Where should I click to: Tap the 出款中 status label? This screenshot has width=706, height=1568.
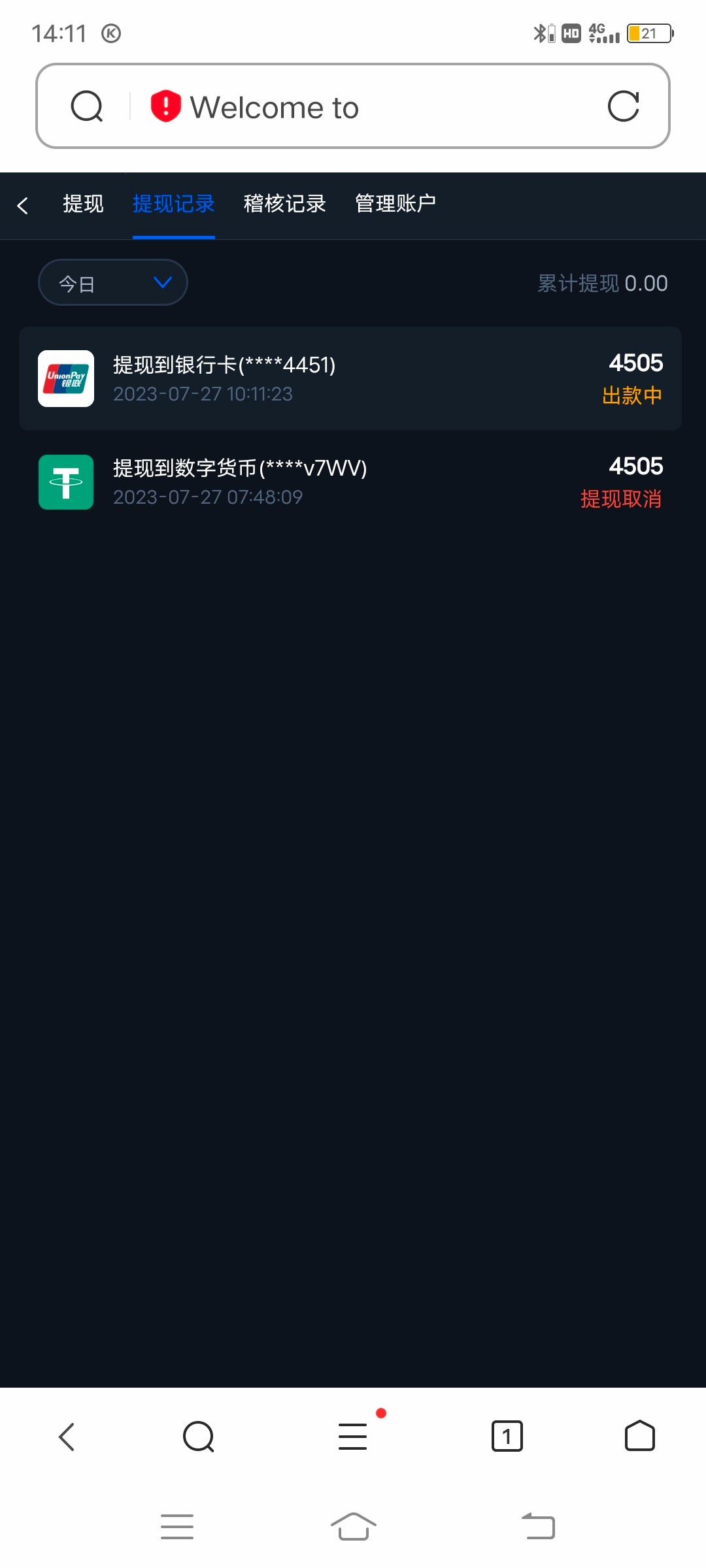[631, 395]
